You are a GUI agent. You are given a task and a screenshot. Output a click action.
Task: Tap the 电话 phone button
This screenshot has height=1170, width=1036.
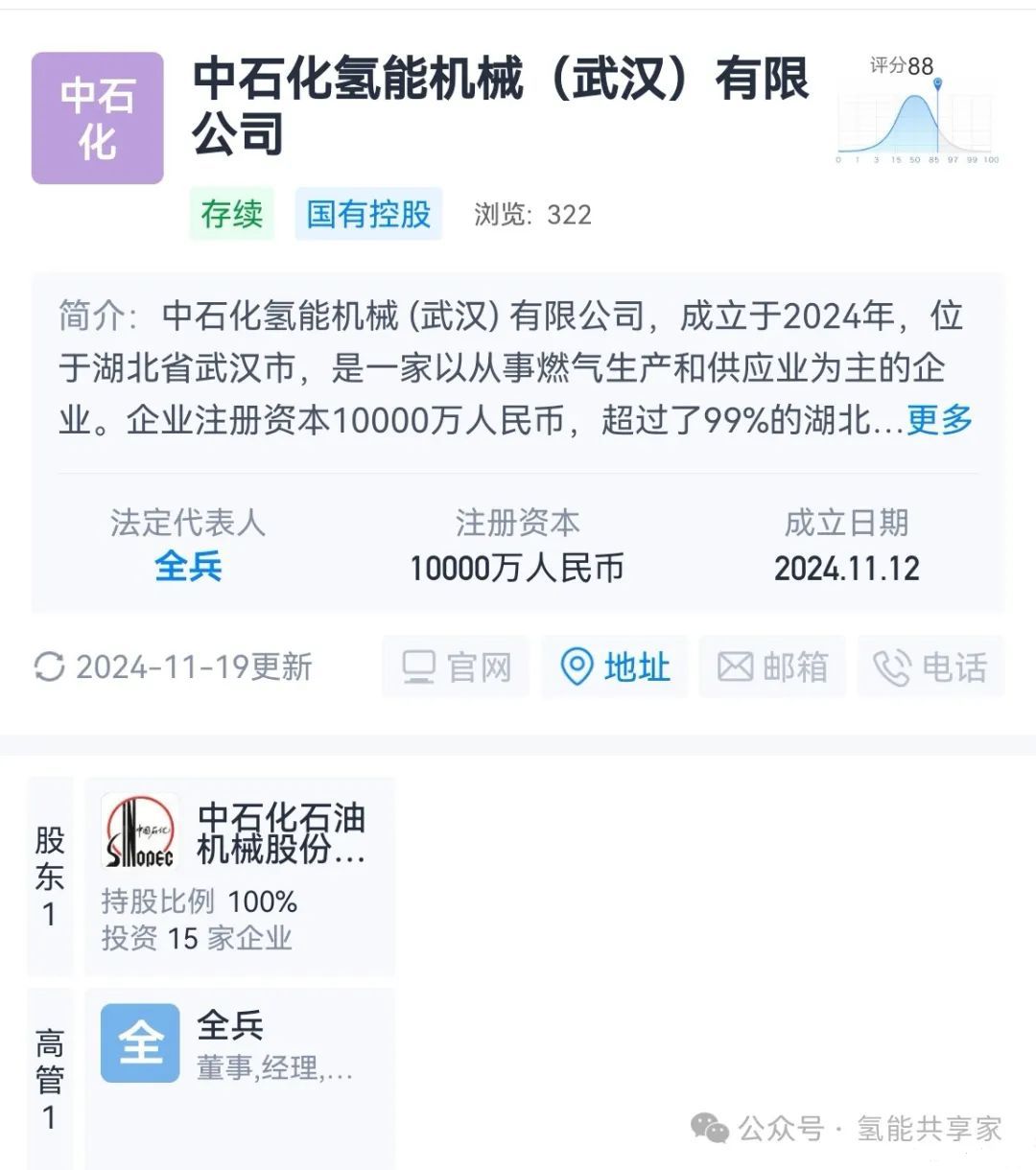point(930,667)
